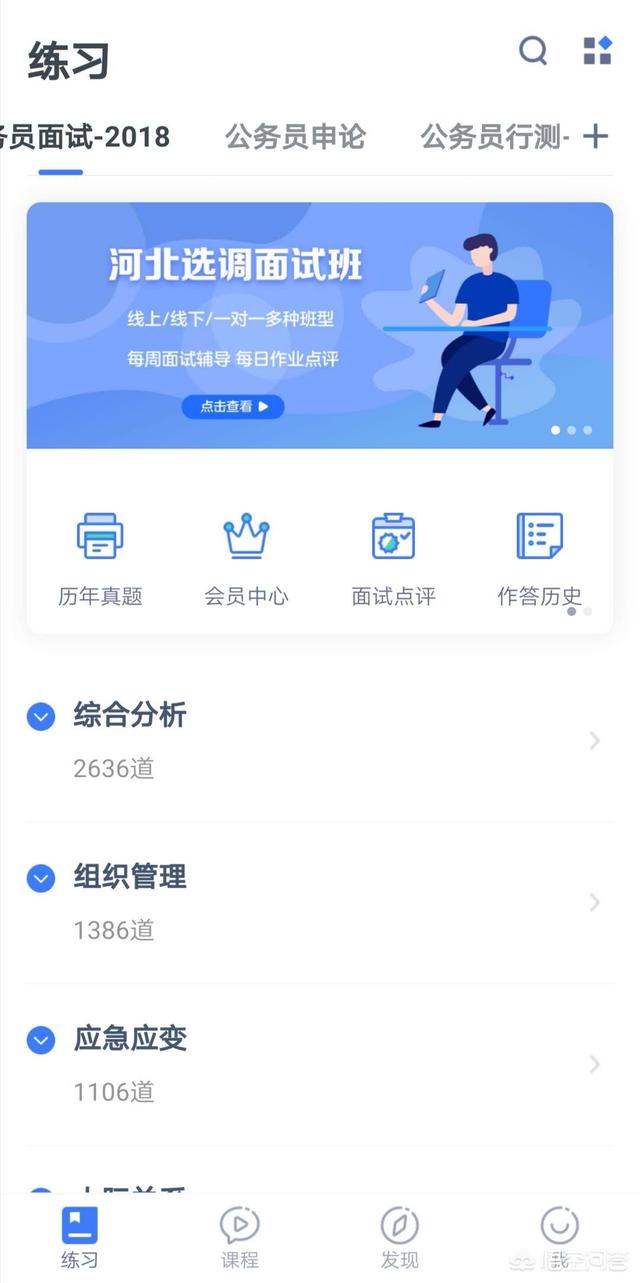Toggle the 组织管理 expander arrow
The width and height of the screenshot is (640, 1283).
pos(41,878)
